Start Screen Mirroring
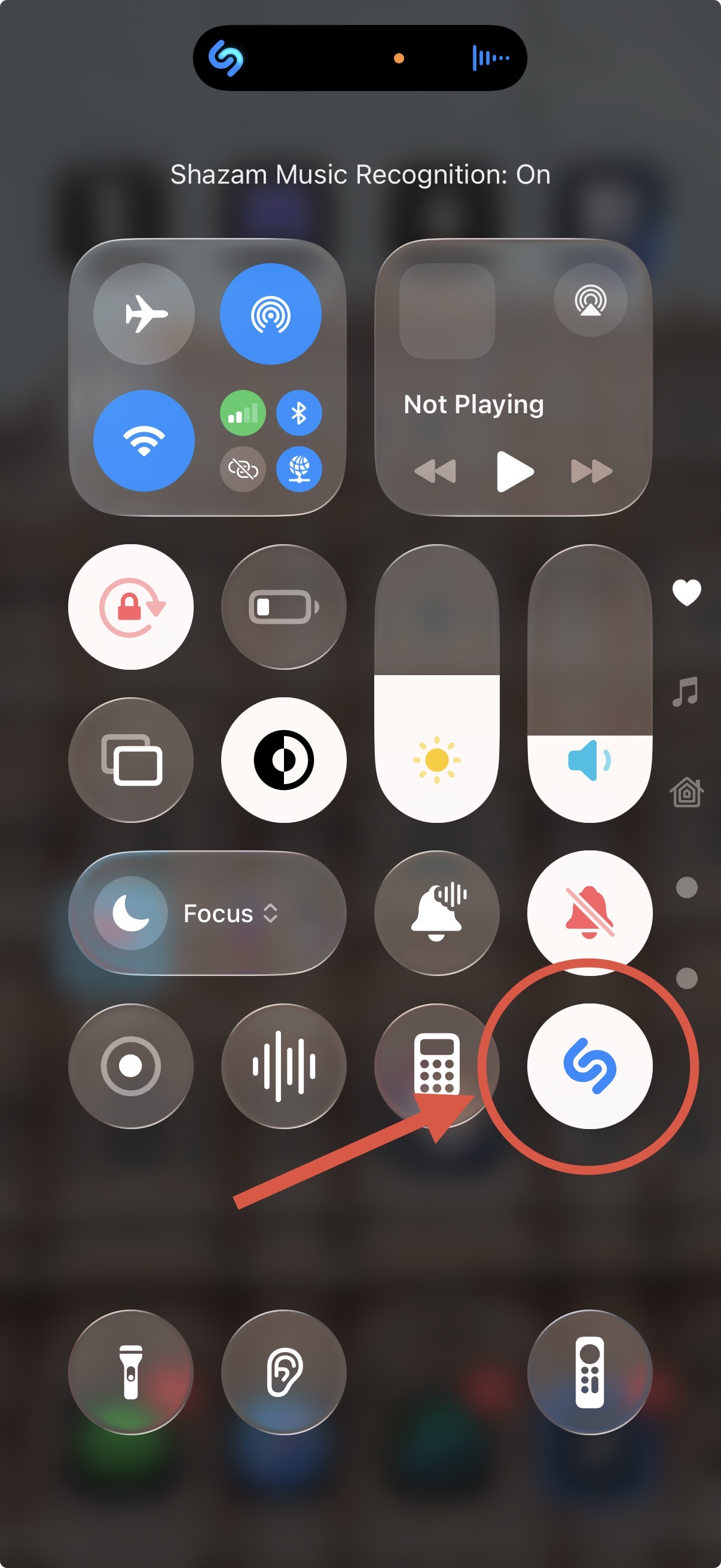Image resolution: width=721 pixels, height=1568 pixels. pyautogui.click(x=132, y=759)
